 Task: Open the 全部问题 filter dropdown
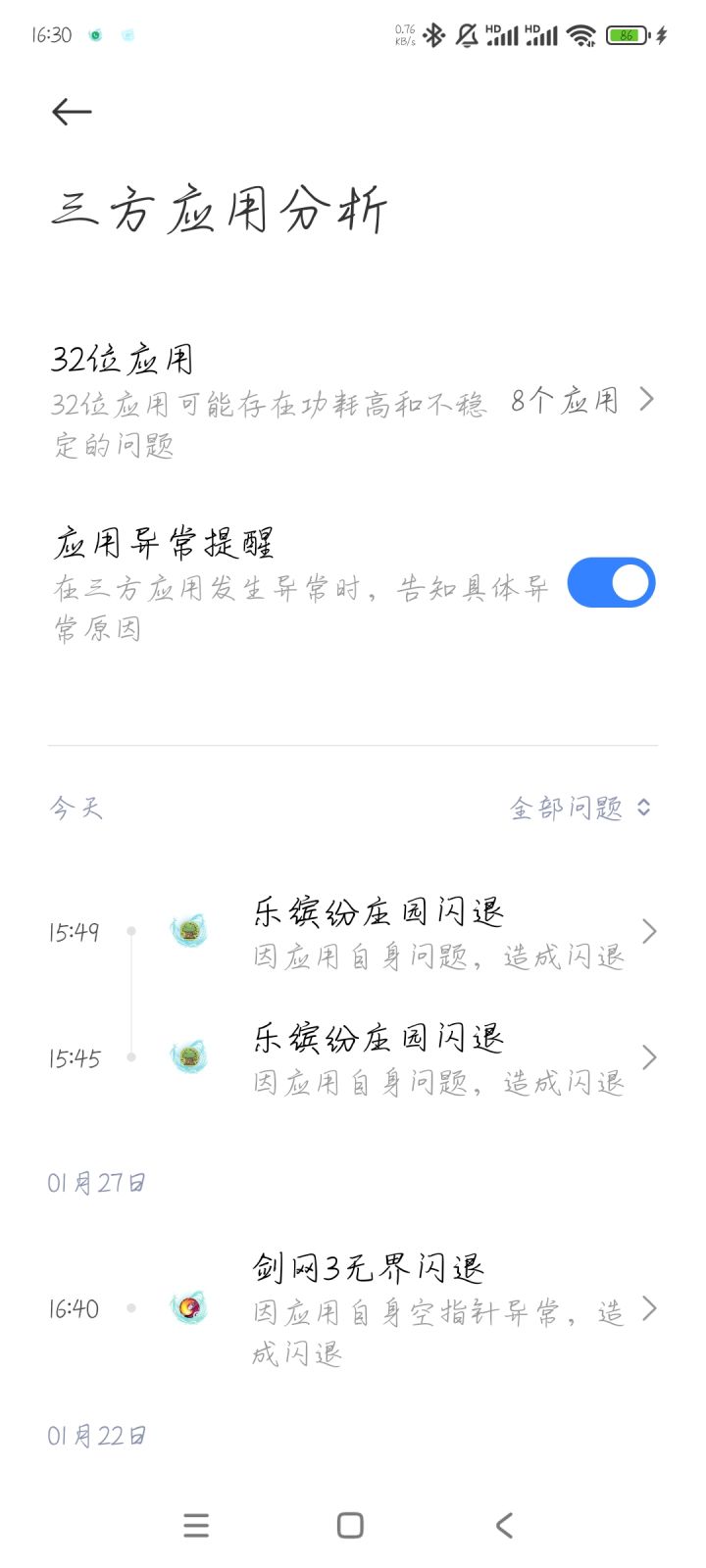tap(580, 808)
